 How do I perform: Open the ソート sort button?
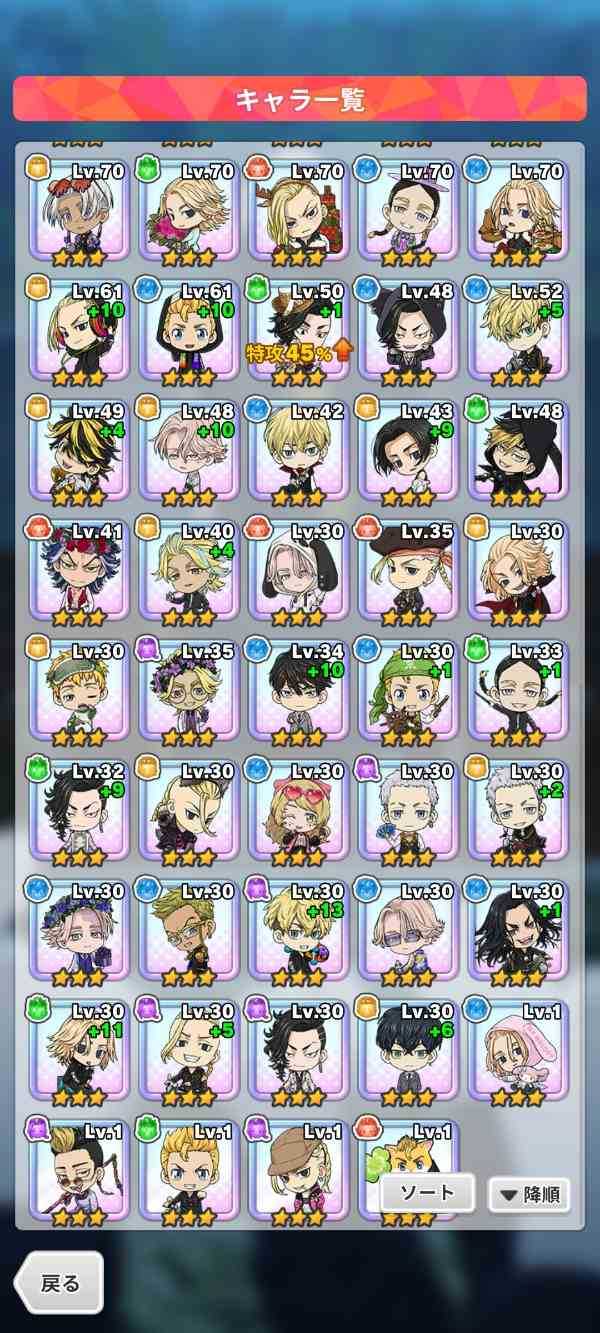tap(427, 1192)
